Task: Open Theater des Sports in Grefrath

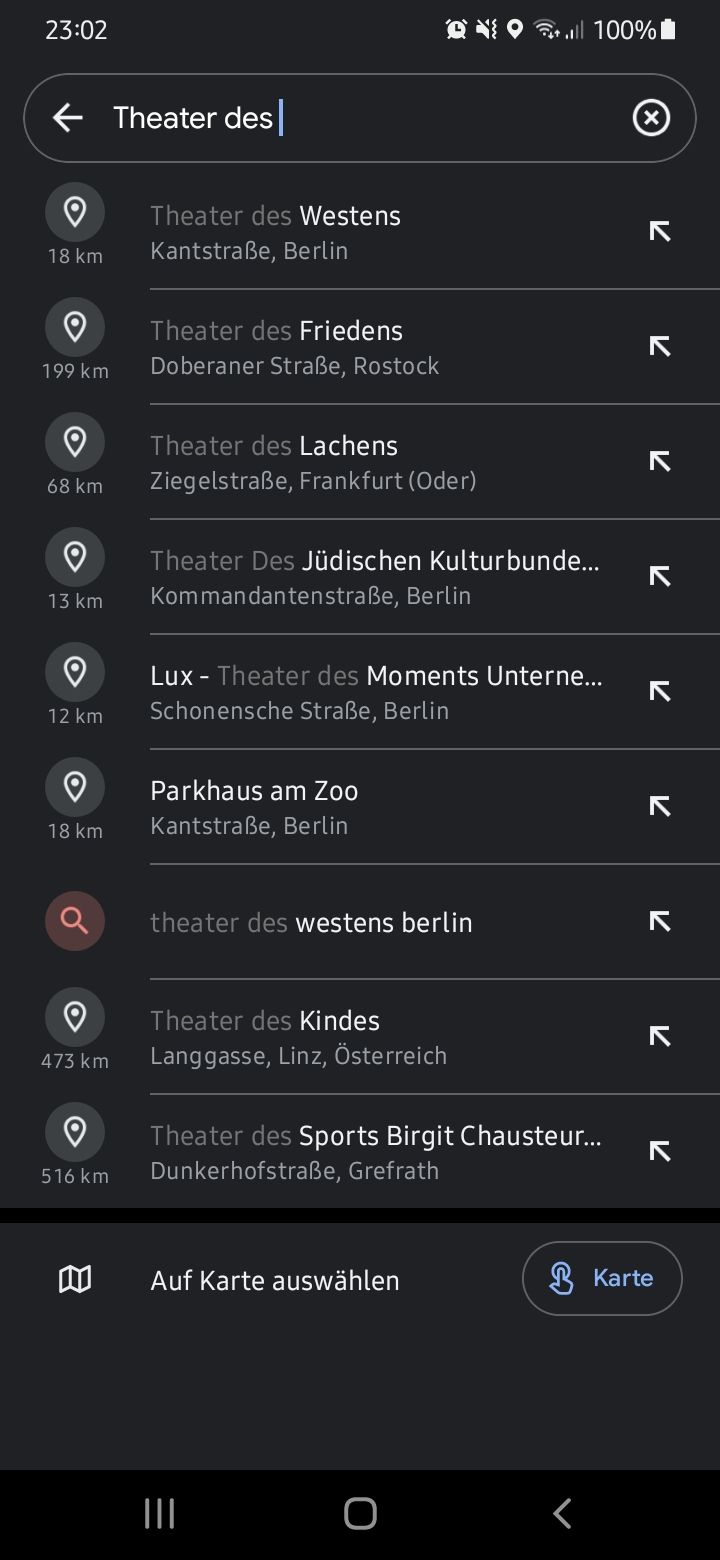Action: click(x=376, y=1152)
